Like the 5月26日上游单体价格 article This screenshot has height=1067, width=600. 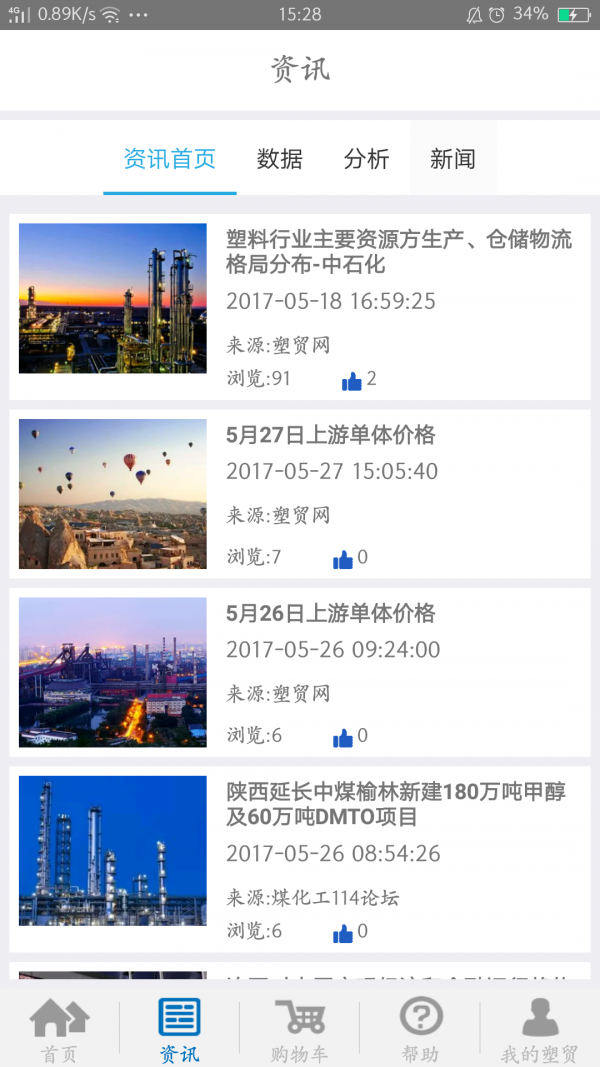pyautogui.click(x=343, y=738)
